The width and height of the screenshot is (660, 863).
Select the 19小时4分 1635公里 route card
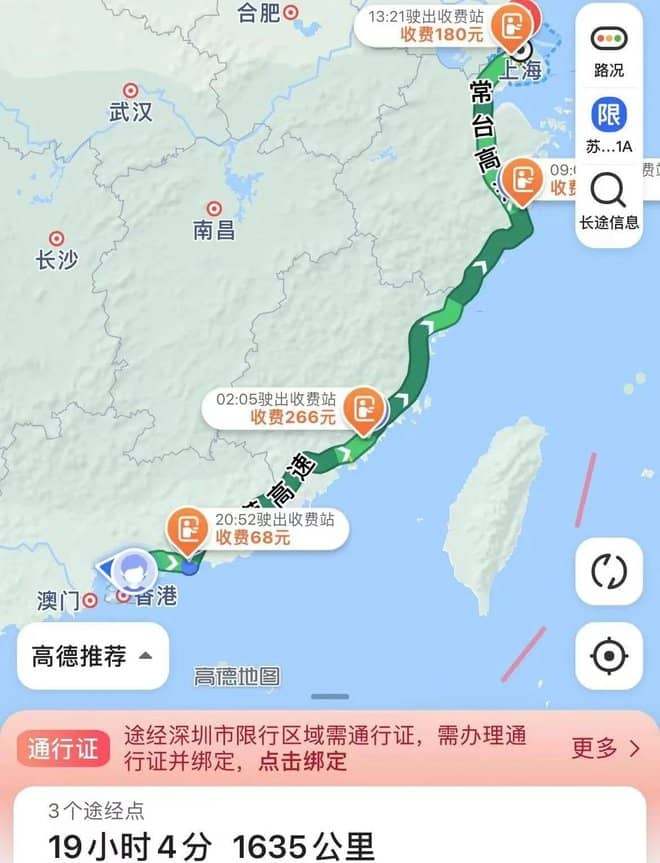click(210, 846)
